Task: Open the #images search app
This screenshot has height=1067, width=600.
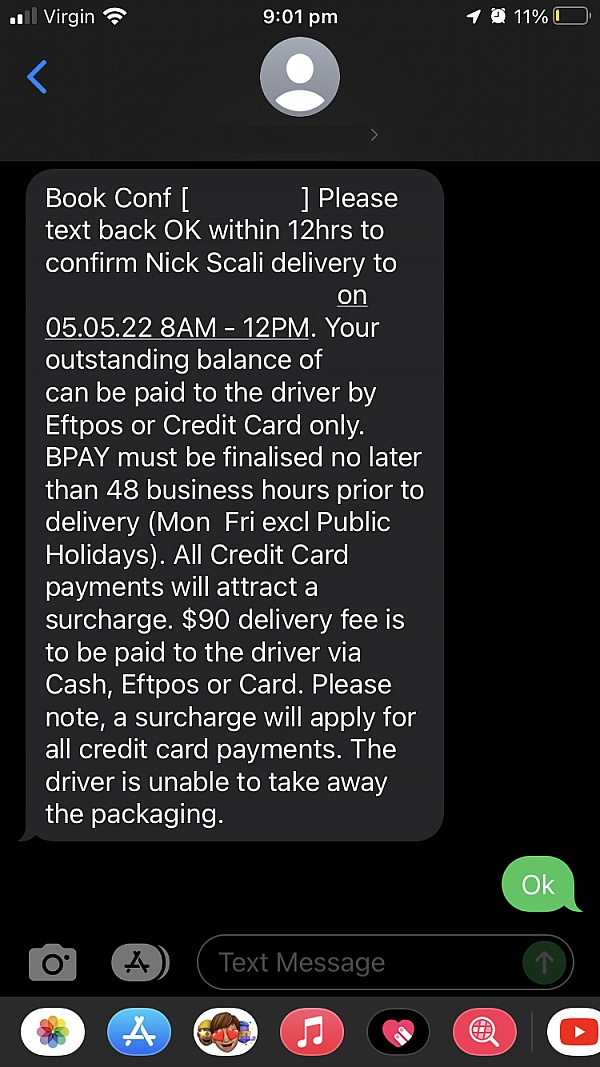Action: point(484,1033)
